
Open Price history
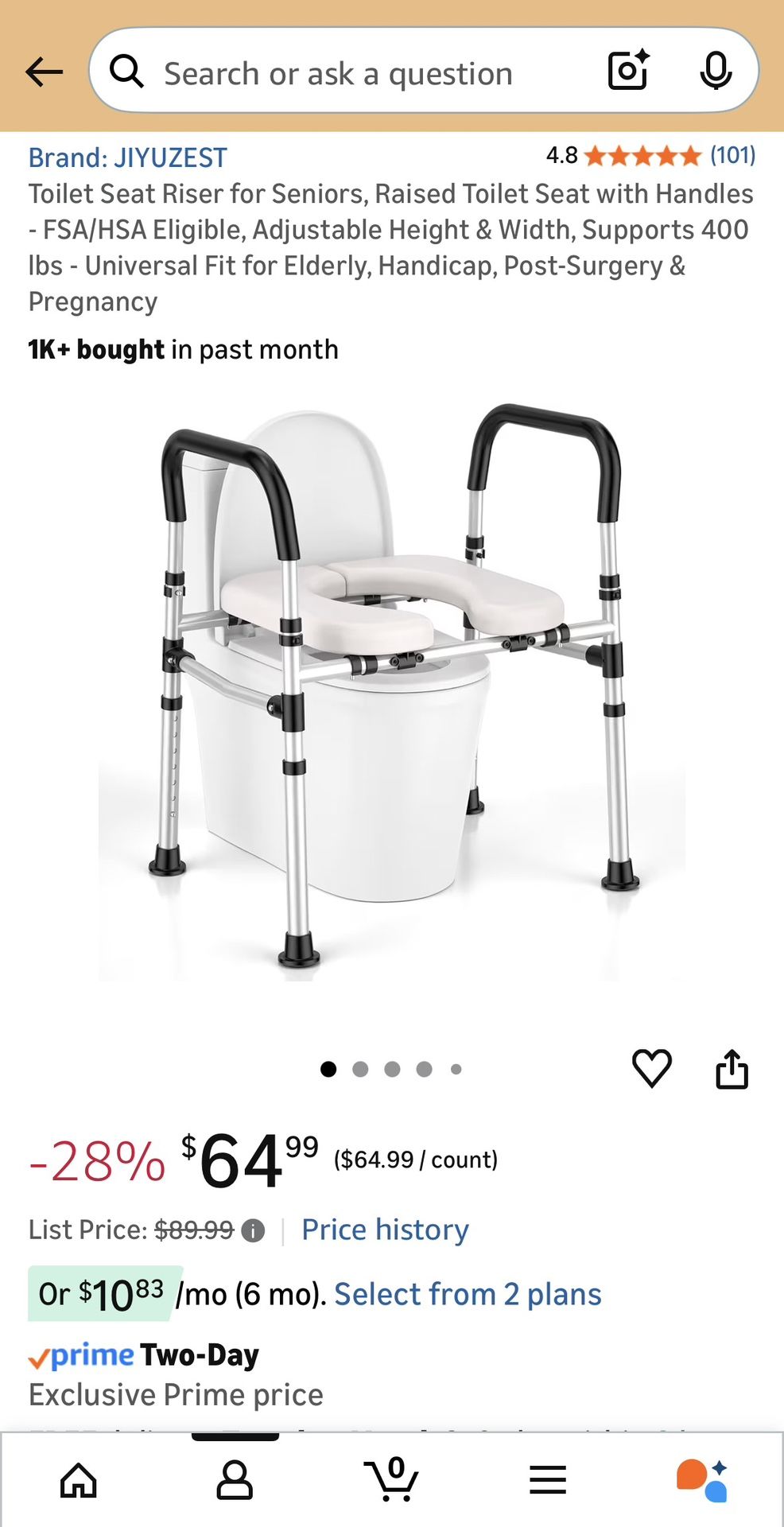385,1230
